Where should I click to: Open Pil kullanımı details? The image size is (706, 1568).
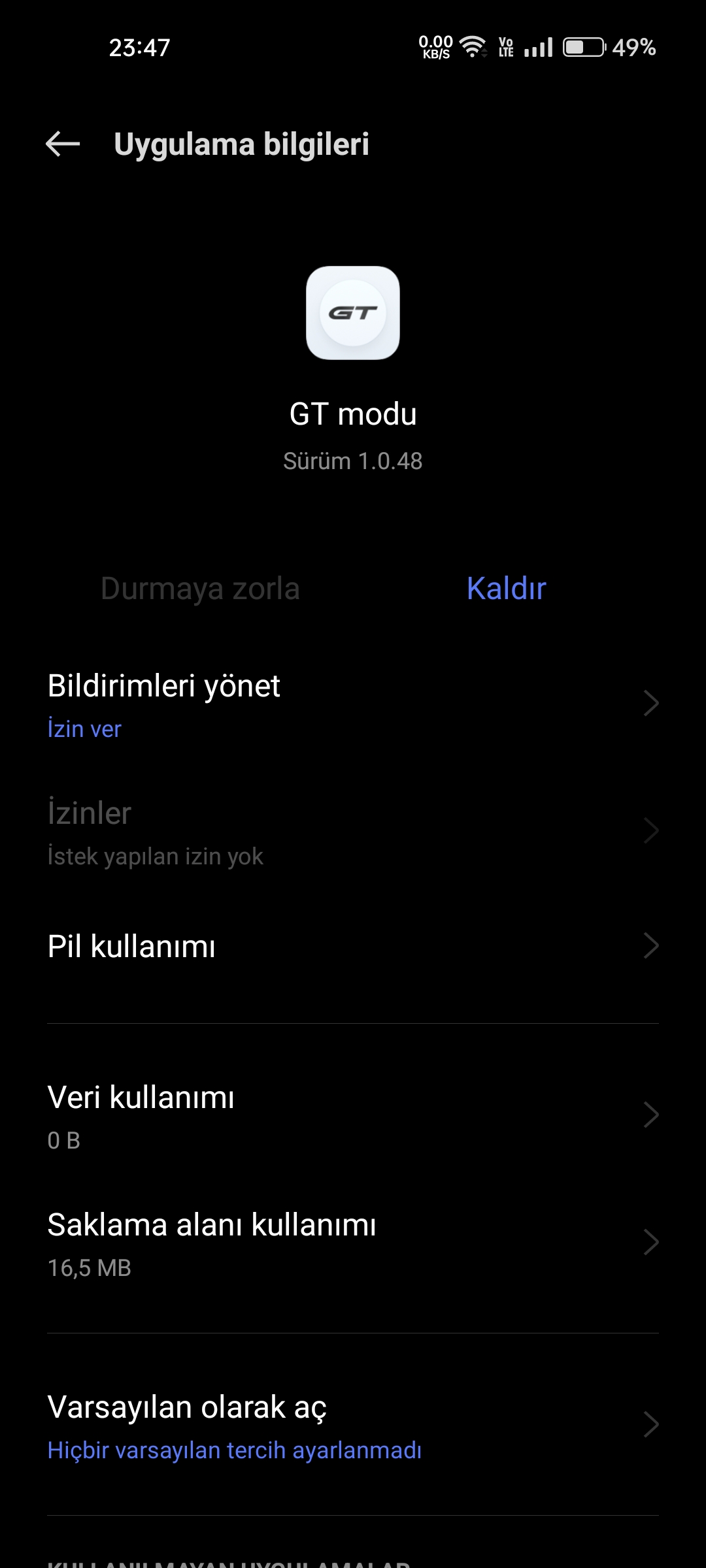click(x=353, y=946)
